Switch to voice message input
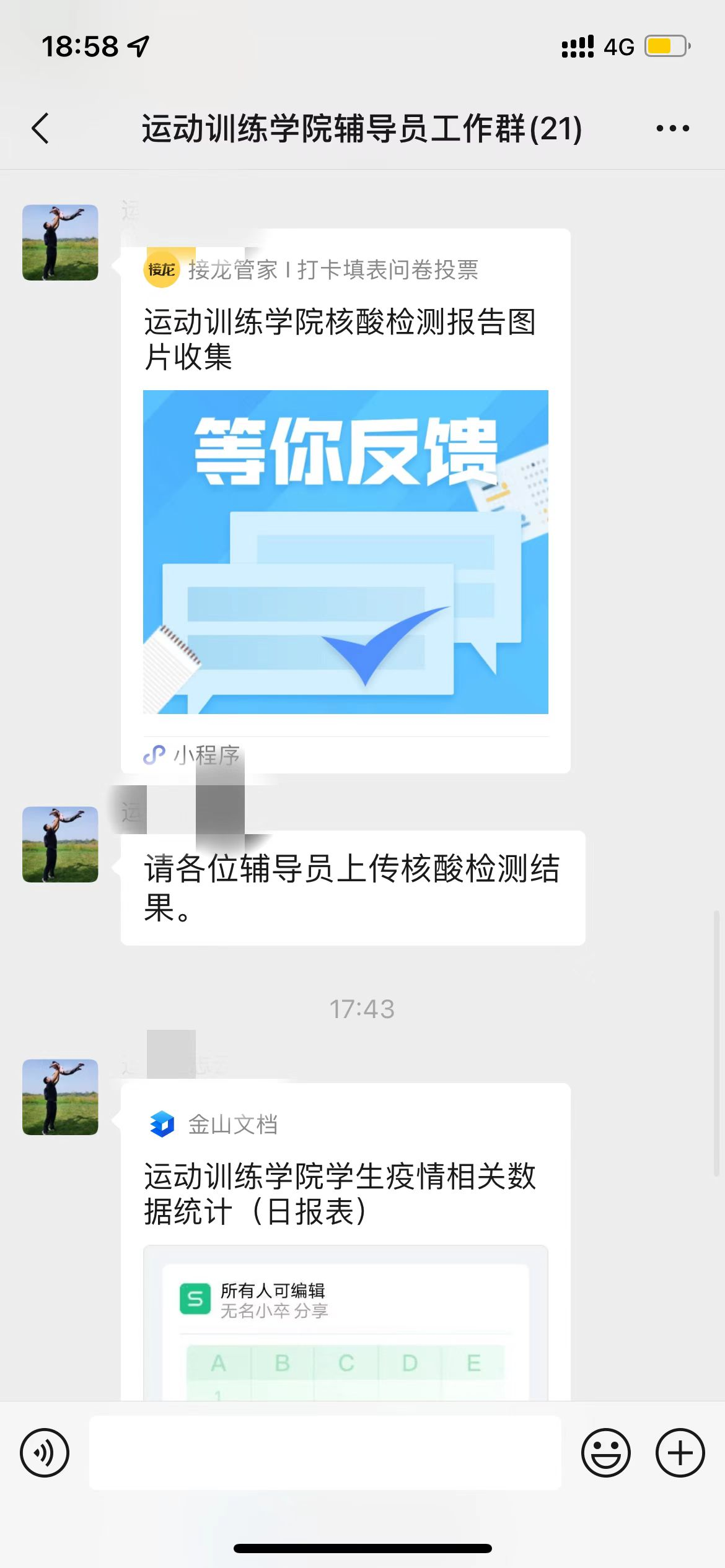The width and height of the screenshot is (725, 1568). (x=45, y=1452)
